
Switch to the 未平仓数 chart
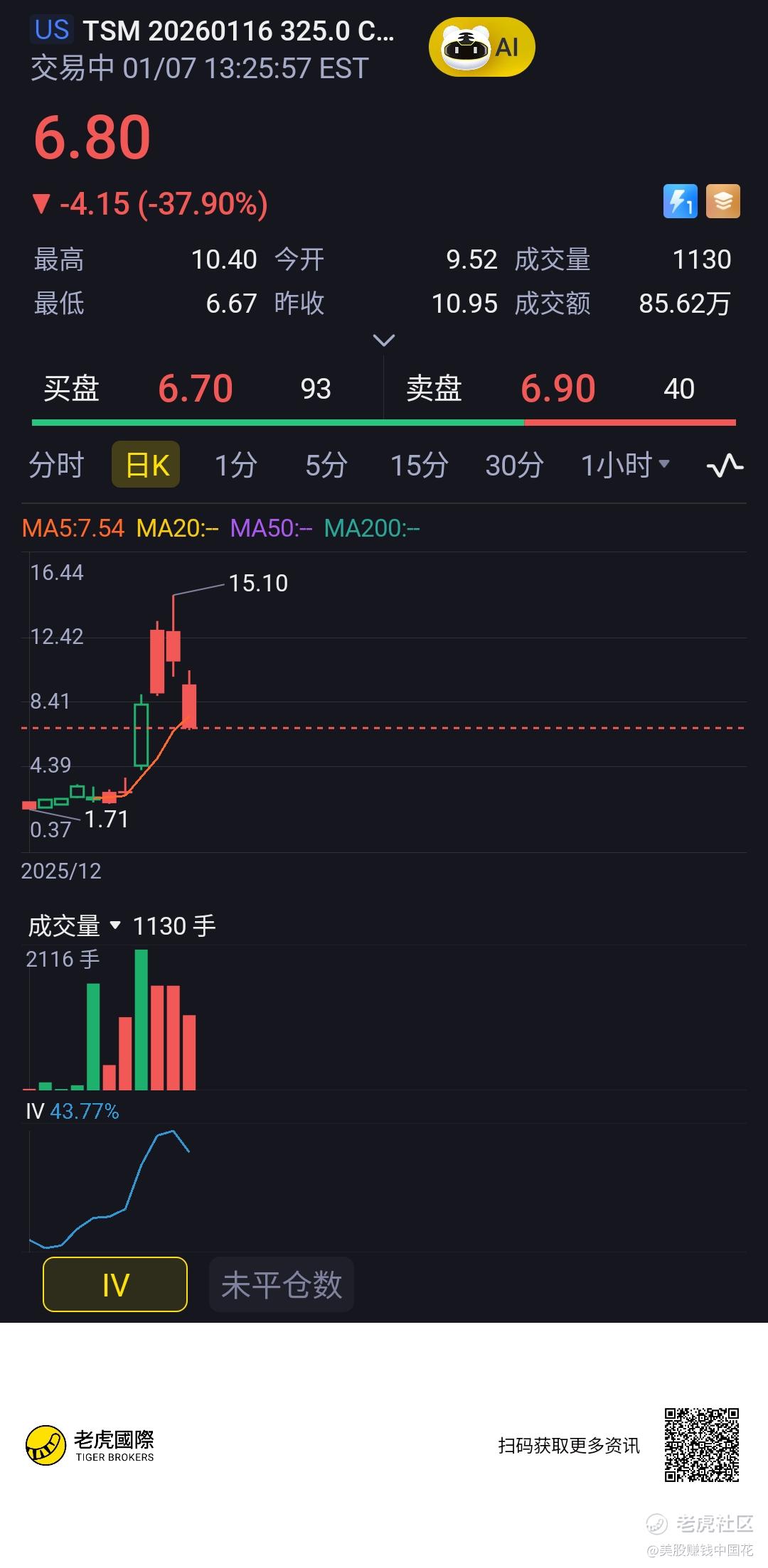(282, 1284)
